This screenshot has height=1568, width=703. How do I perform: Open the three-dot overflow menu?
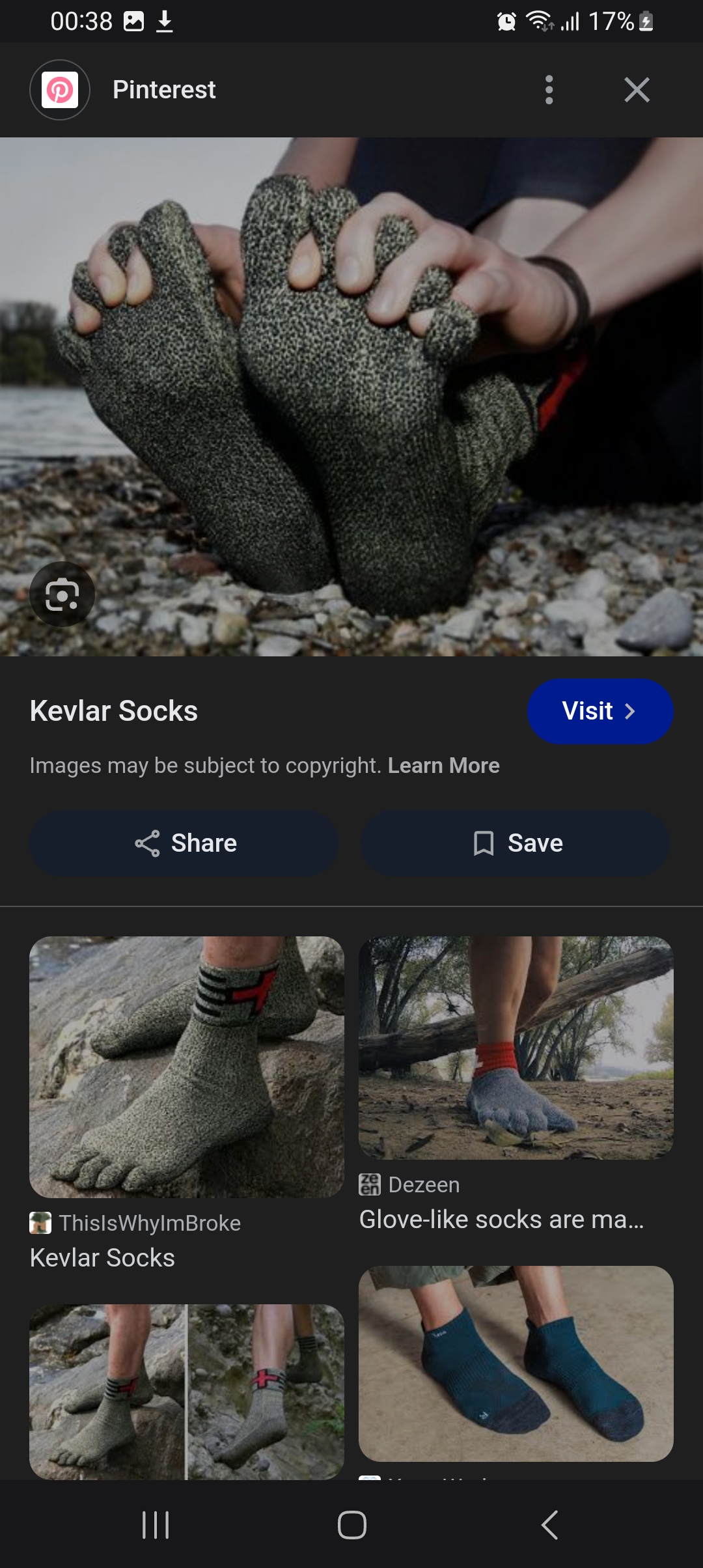coord(549,90)
